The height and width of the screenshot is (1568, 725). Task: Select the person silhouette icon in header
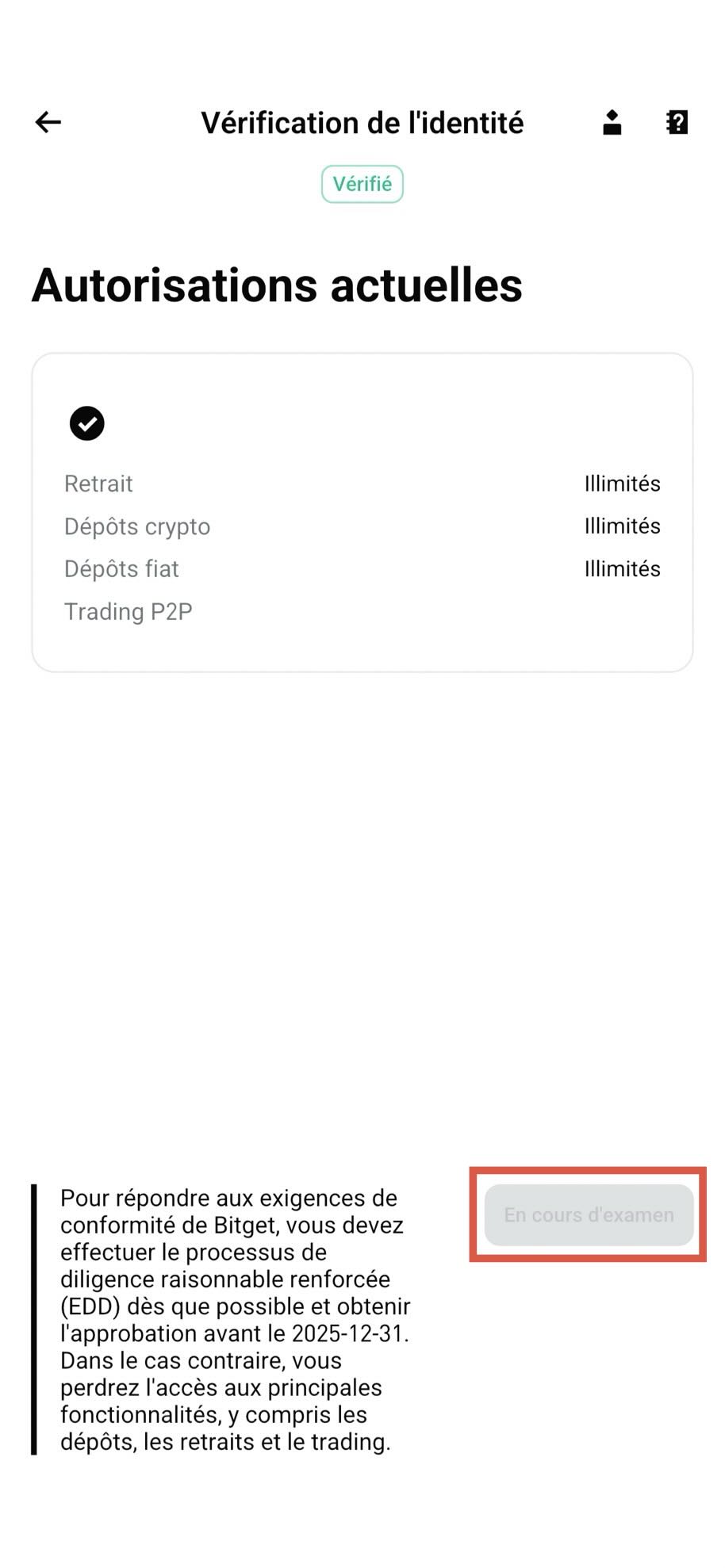611,121
